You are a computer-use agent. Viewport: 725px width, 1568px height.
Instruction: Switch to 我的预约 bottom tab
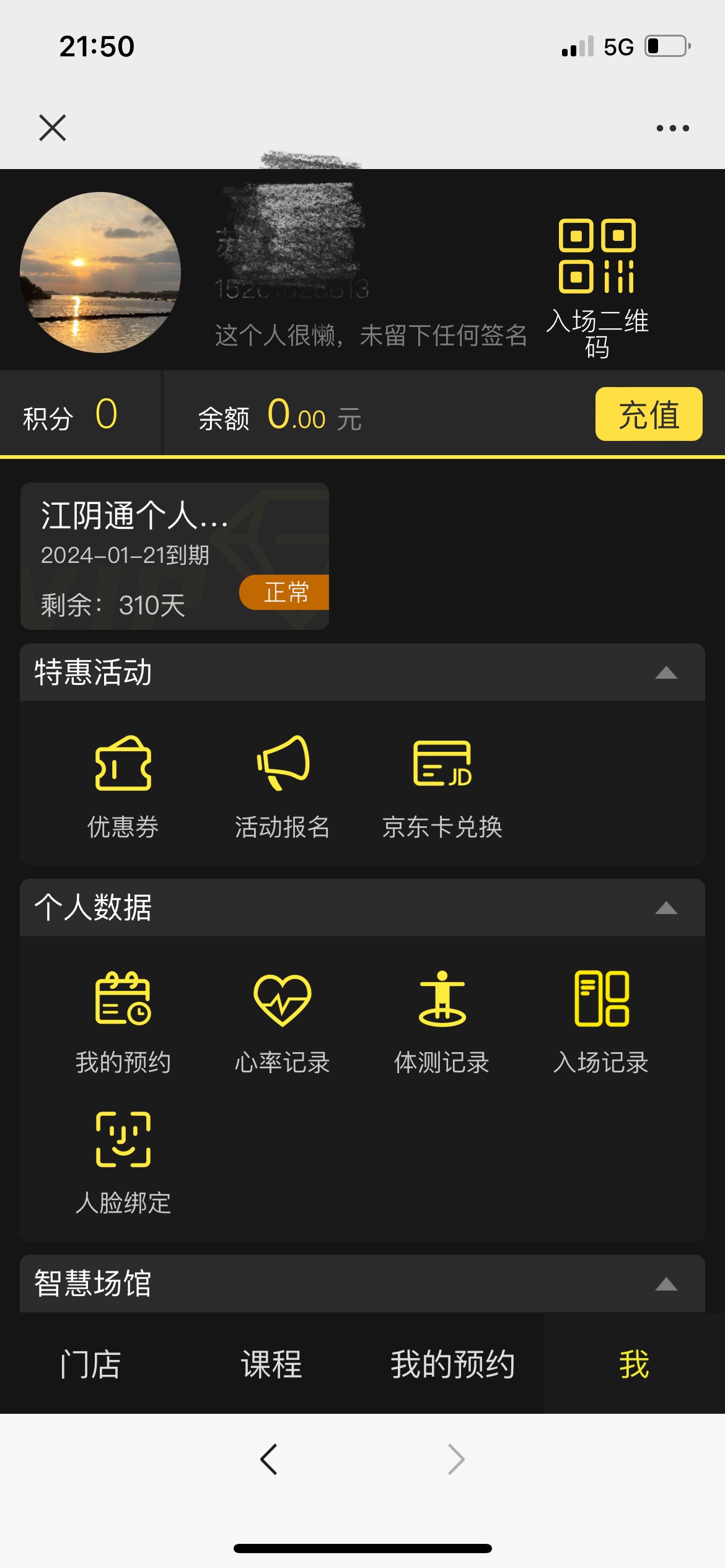(x=452, y=1364)
